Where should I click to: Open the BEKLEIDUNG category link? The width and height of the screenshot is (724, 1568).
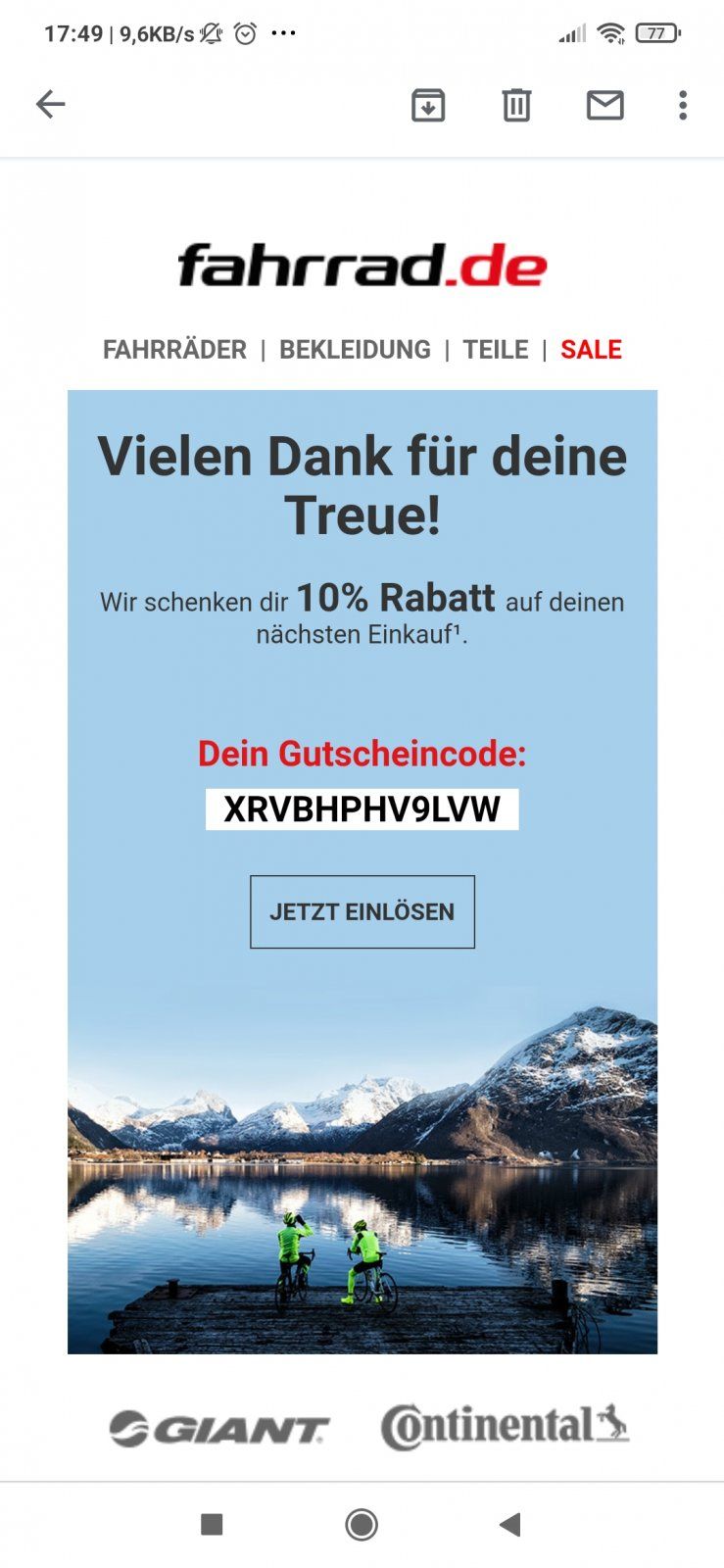coord(355,350)
